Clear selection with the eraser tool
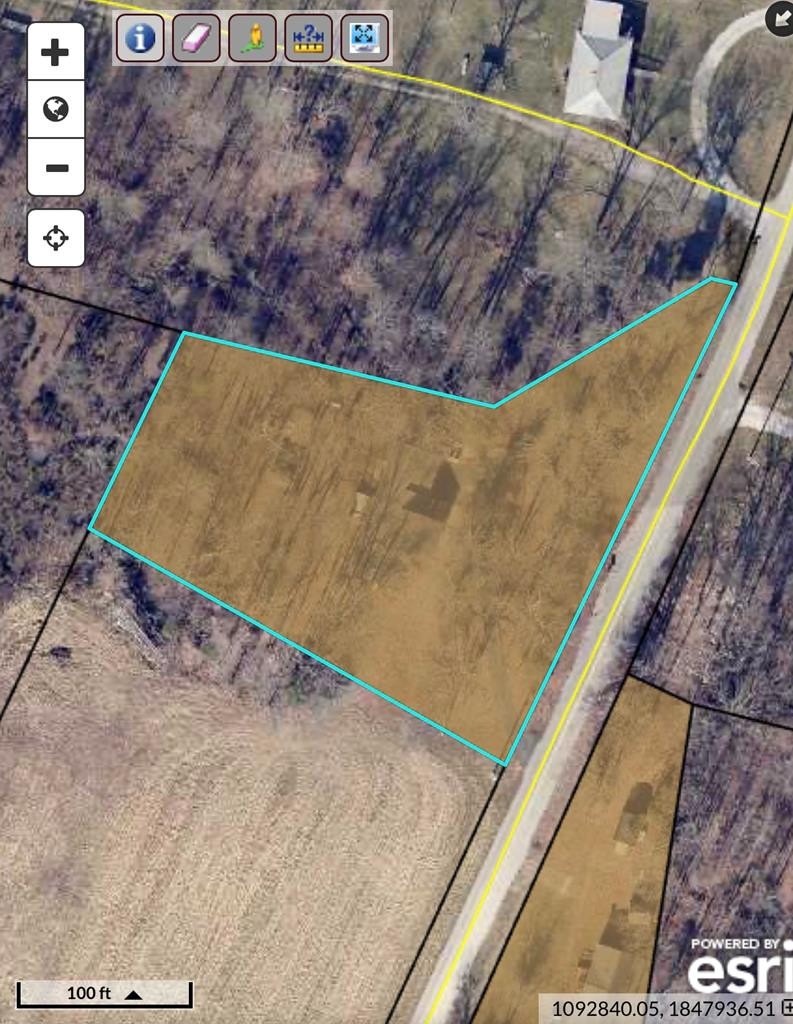 [197, 38]
